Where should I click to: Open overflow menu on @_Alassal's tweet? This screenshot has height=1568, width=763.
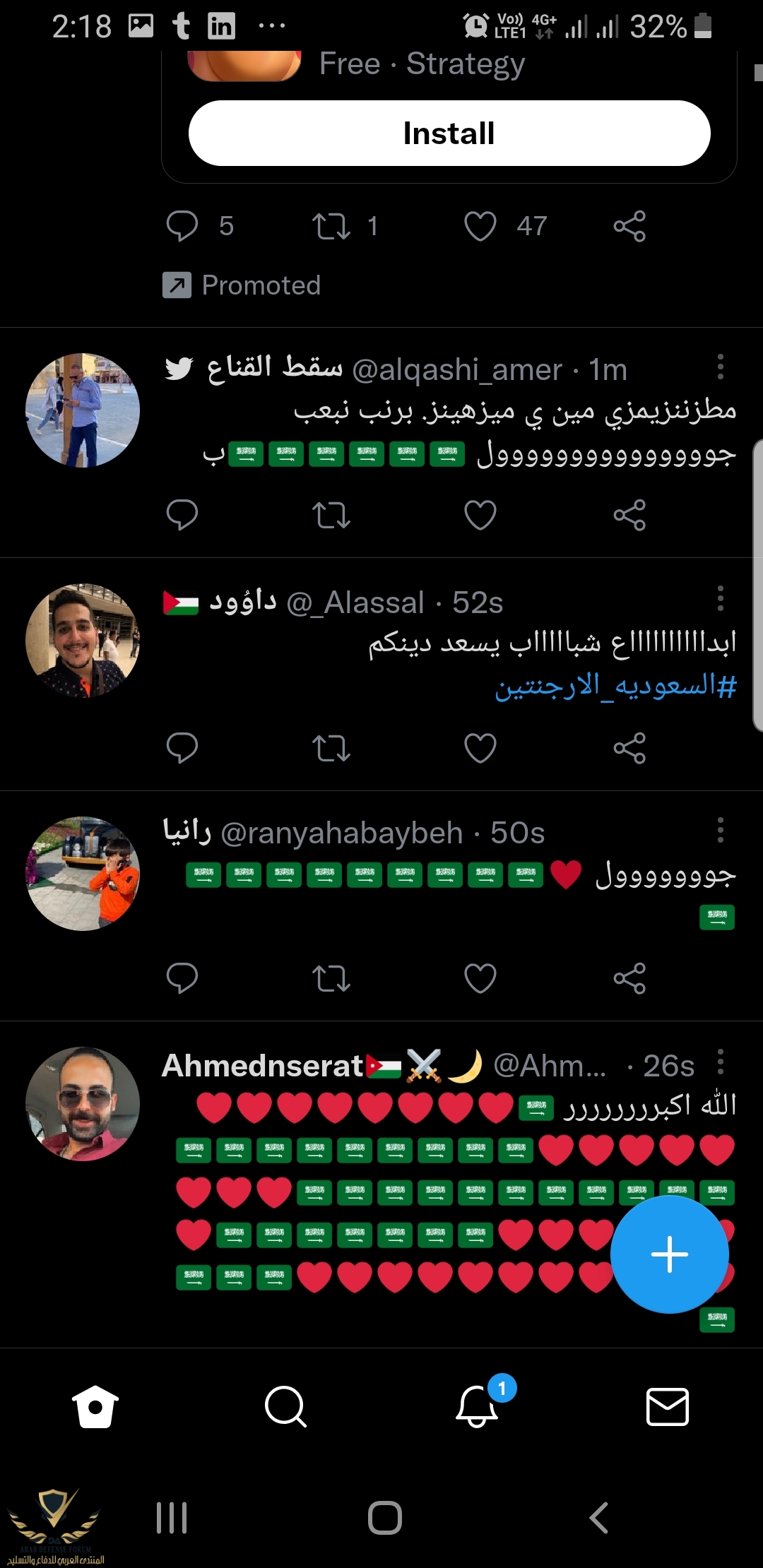[x=720, y=599]
